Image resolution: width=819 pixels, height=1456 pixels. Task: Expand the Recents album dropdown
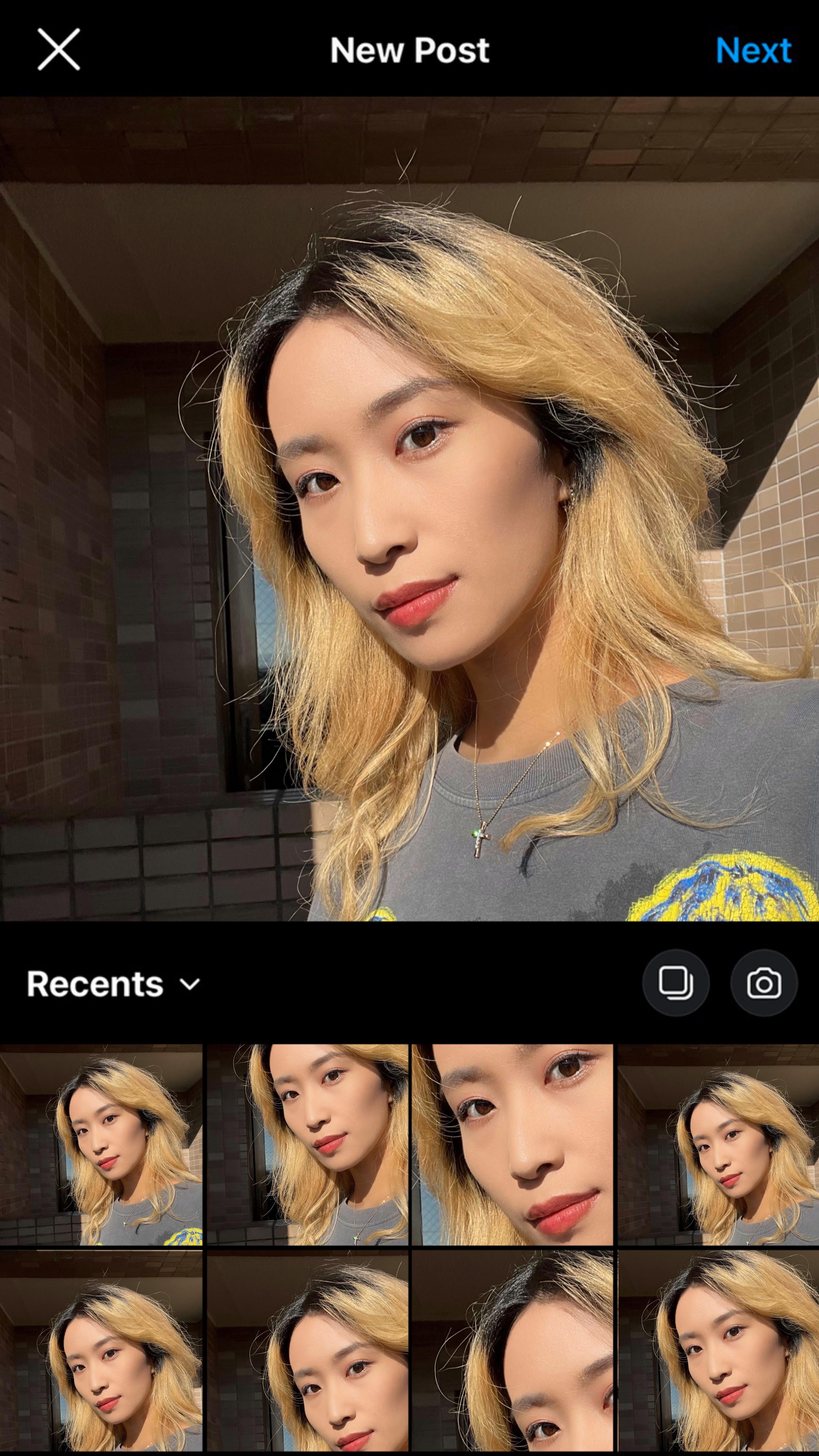[x=113, y=984]
